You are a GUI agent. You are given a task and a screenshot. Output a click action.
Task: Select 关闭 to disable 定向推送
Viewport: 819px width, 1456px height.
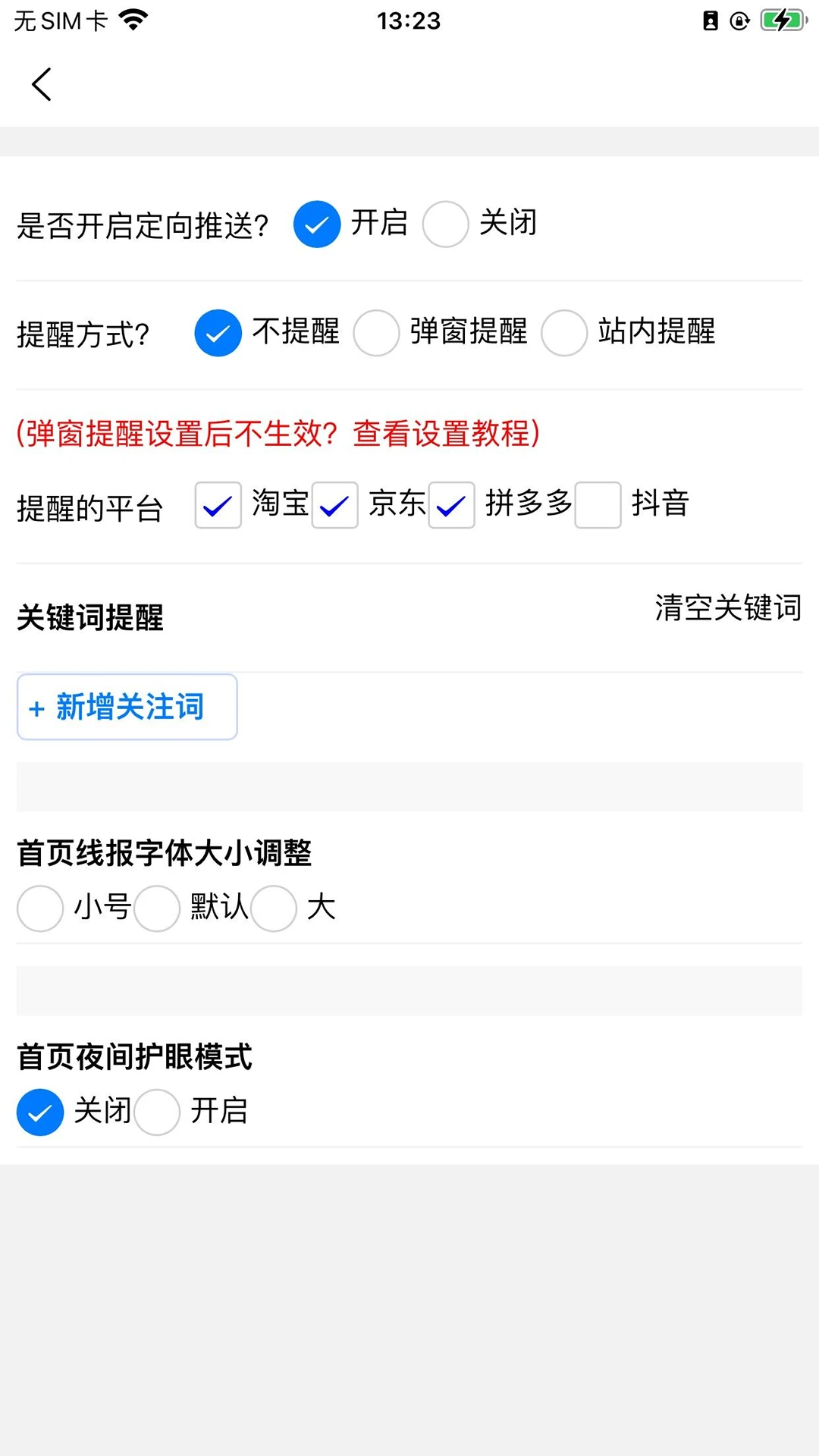(x=446, y=224)
